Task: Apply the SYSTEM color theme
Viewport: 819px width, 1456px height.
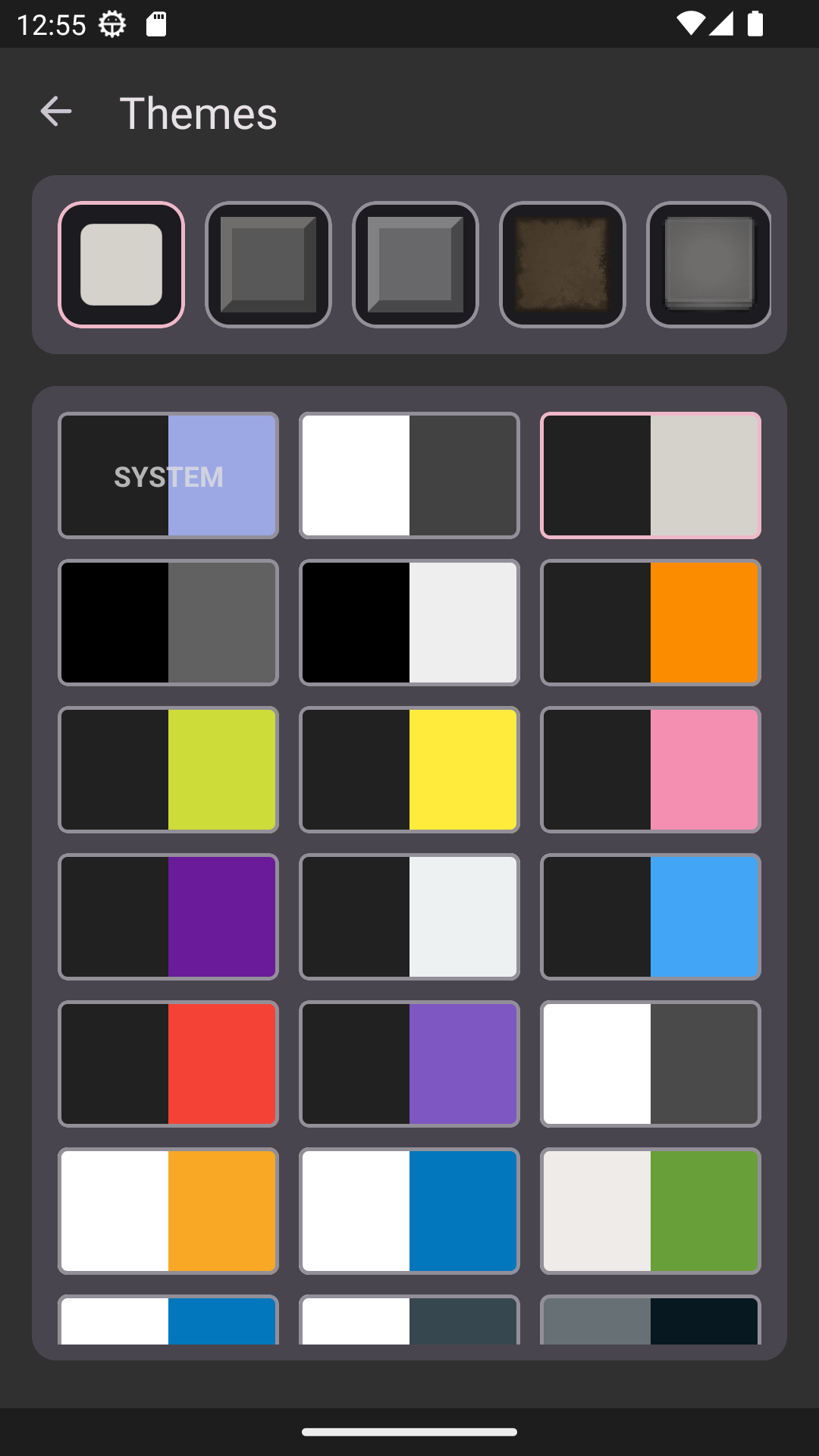Action: [x=168, y=475]
